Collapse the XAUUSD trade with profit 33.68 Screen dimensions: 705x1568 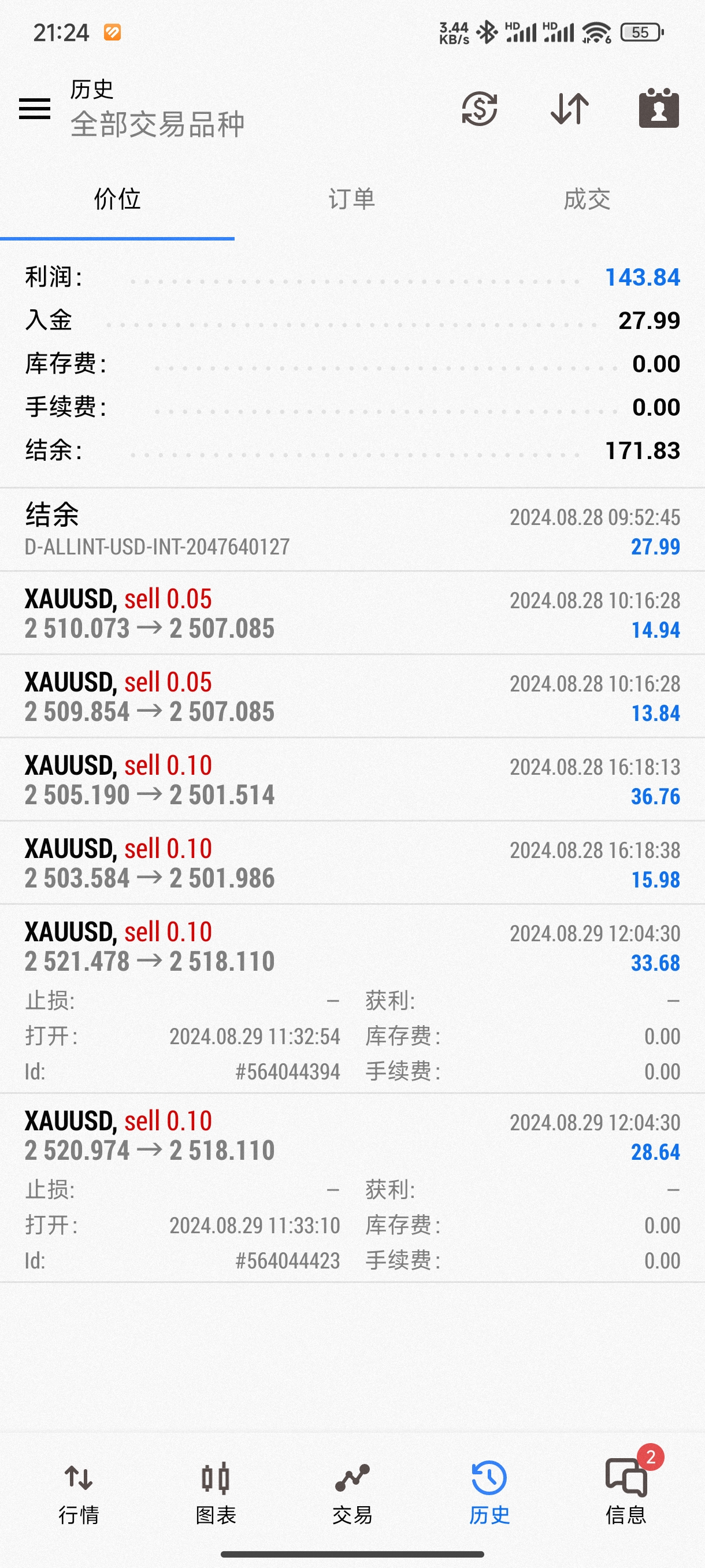pyautogui.click(x=352, y=999)
